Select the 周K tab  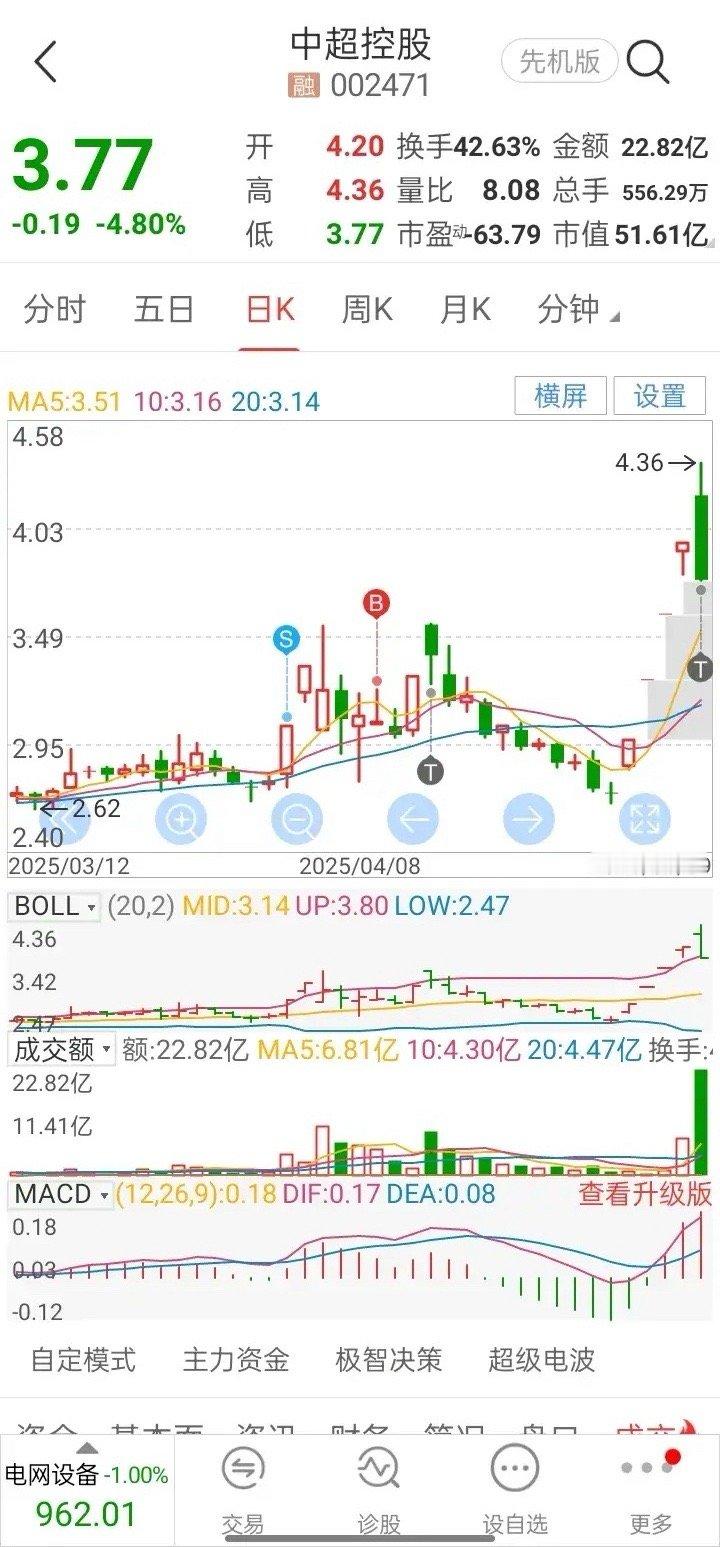point(367,310)
